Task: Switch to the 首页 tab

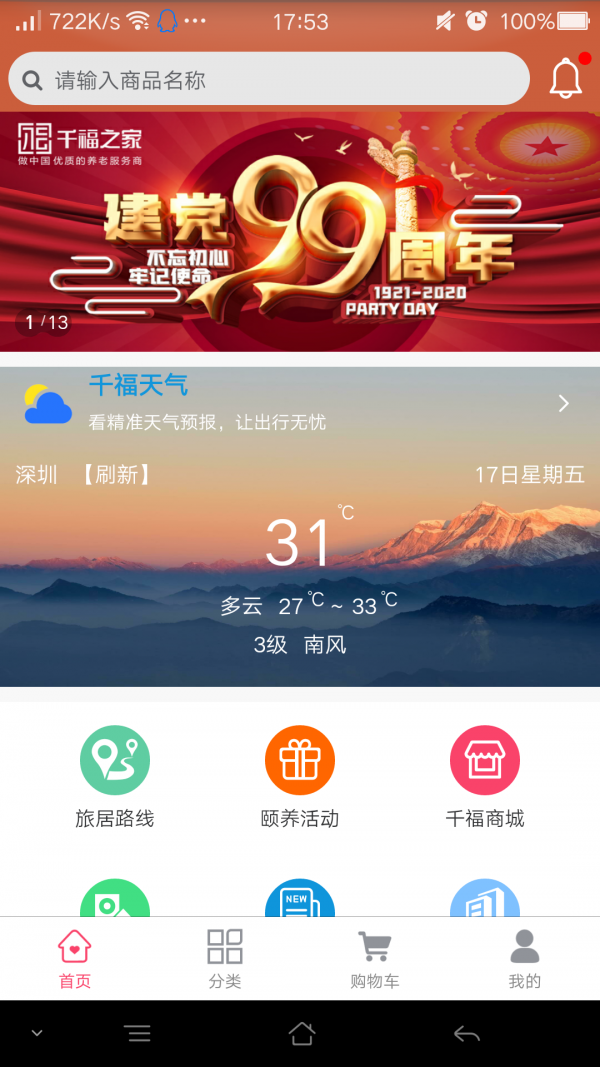Action: click(75, 959)
